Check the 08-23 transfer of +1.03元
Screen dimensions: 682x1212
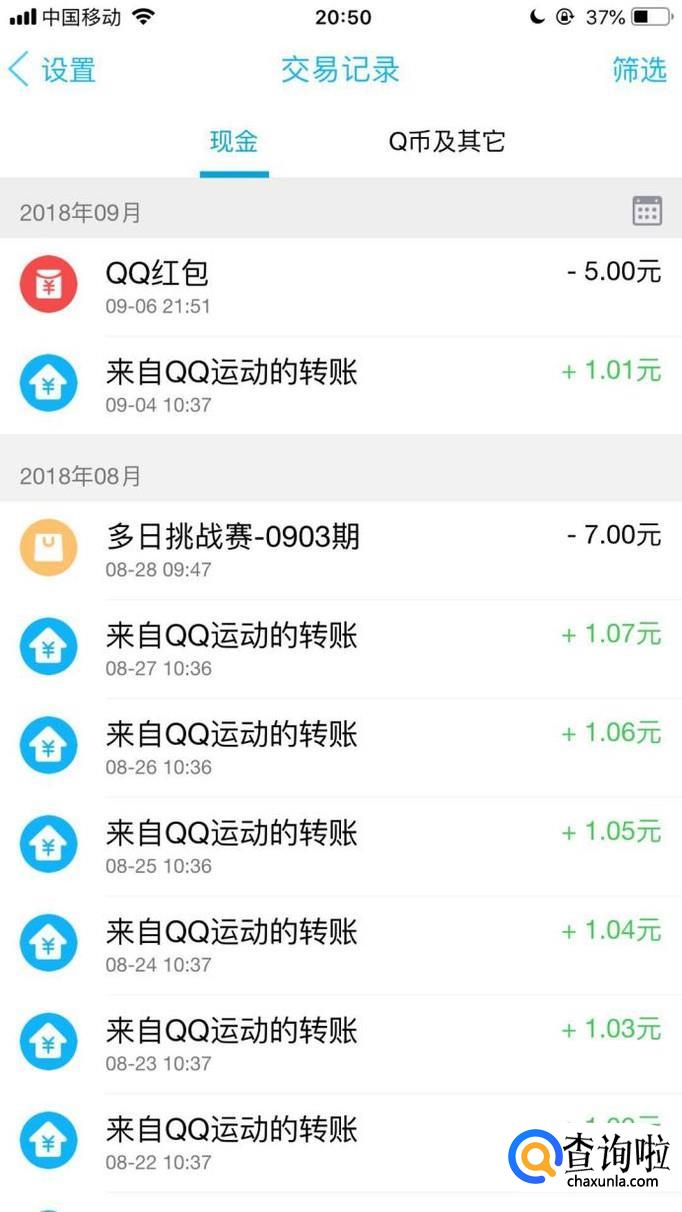click(x=340, y=1043)
